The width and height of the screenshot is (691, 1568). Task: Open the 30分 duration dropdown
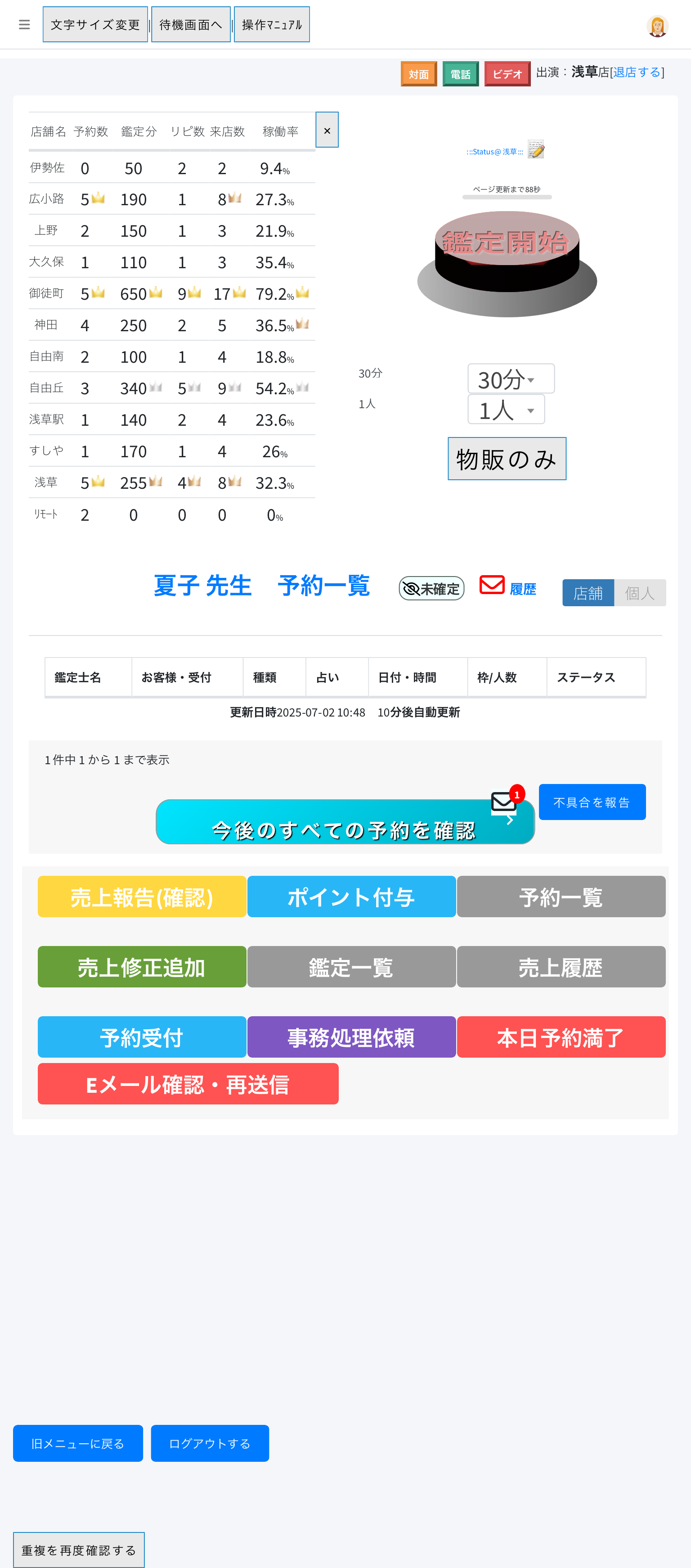(x=510, y=379)
